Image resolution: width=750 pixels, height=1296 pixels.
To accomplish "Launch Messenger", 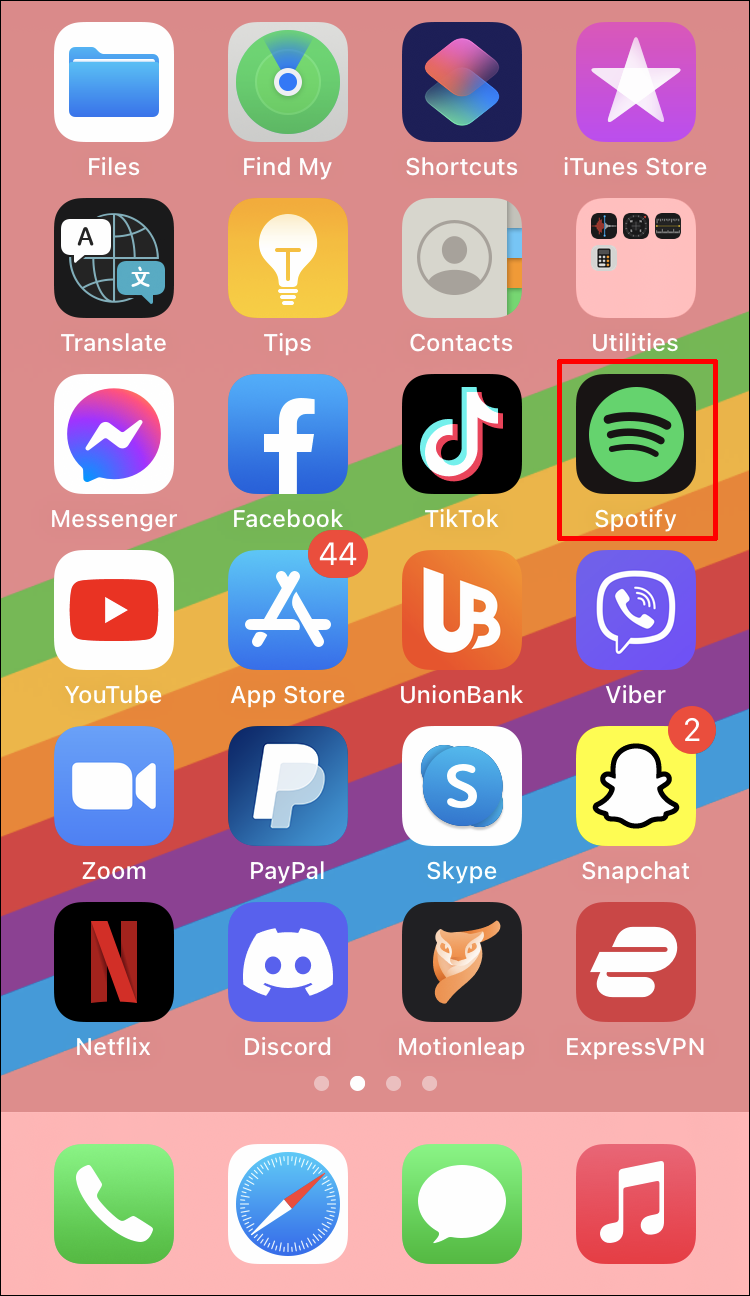I will tap(114, 434).
